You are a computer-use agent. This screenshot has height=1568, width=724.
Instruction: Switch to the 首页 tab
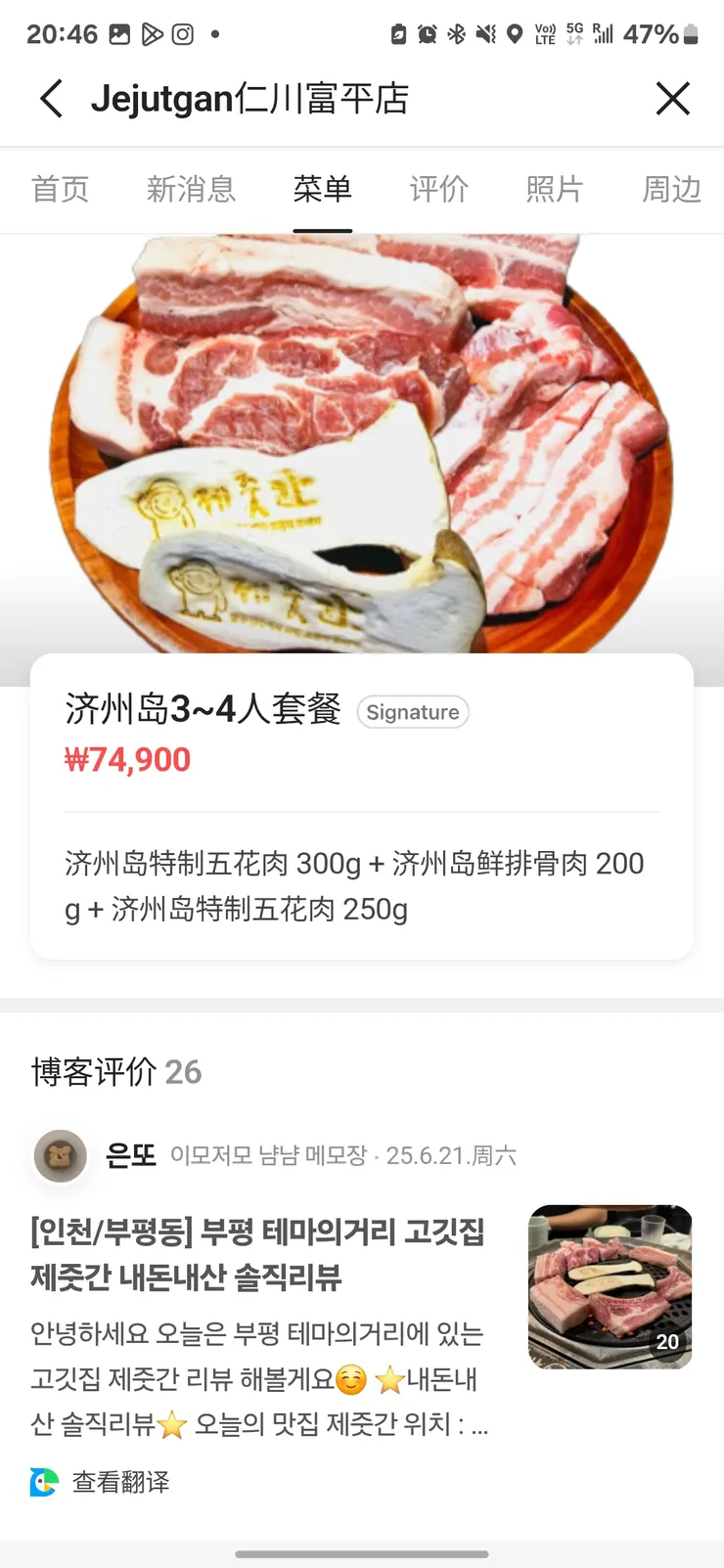(x=61, y=191)
